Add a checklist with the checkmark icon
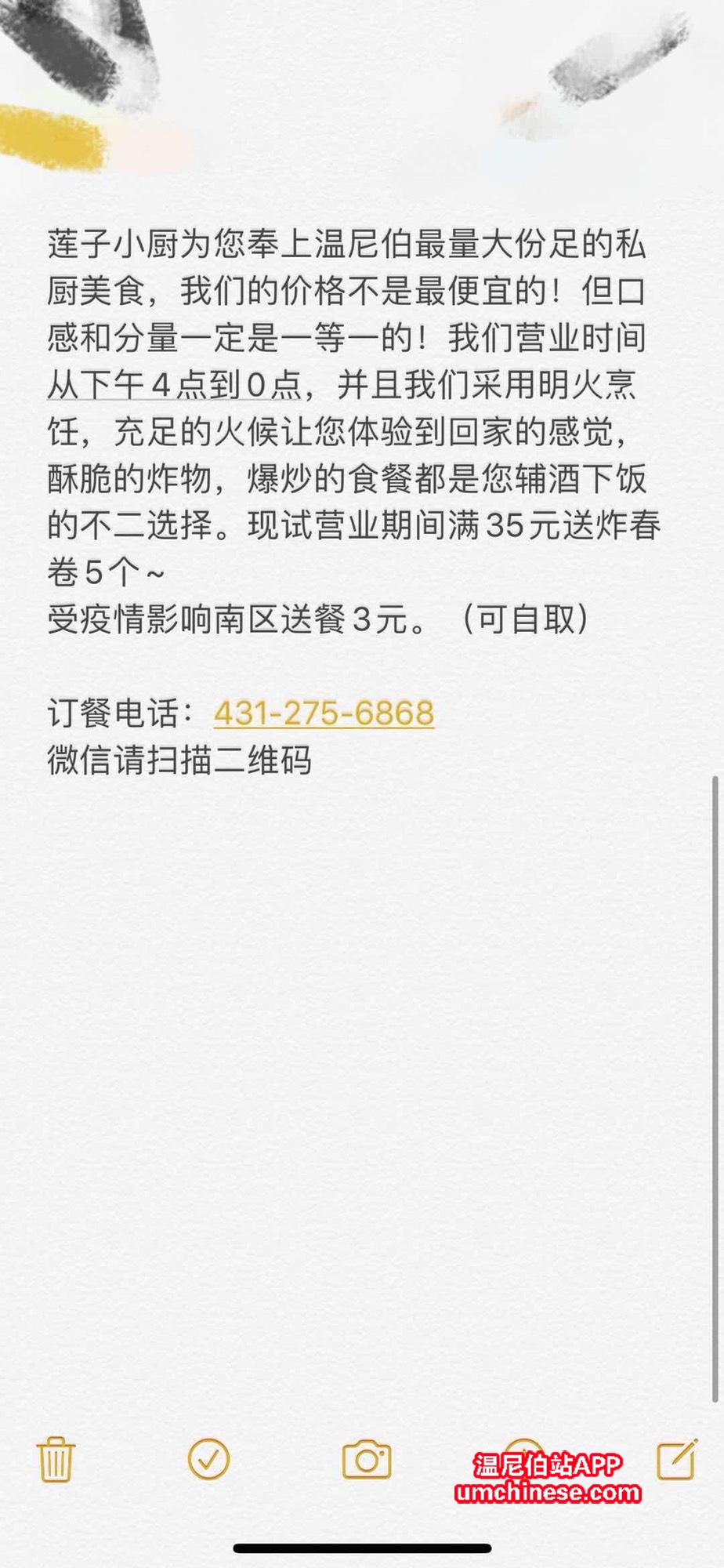 pyautogui.click(x=208, y=1459)
